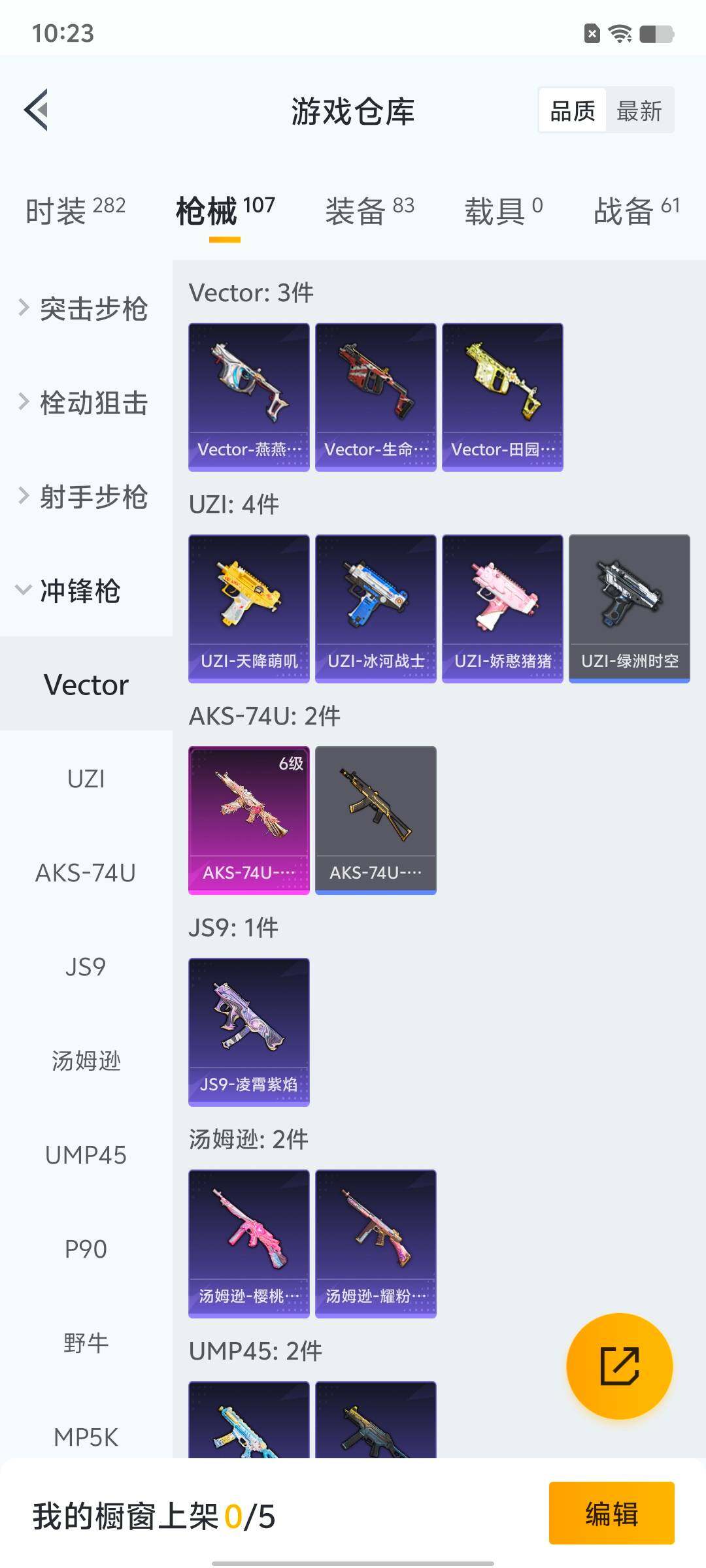Screen dimensions: 706x1568
Task: Select the 品质 sorting option
Action: tap(573, 111)
